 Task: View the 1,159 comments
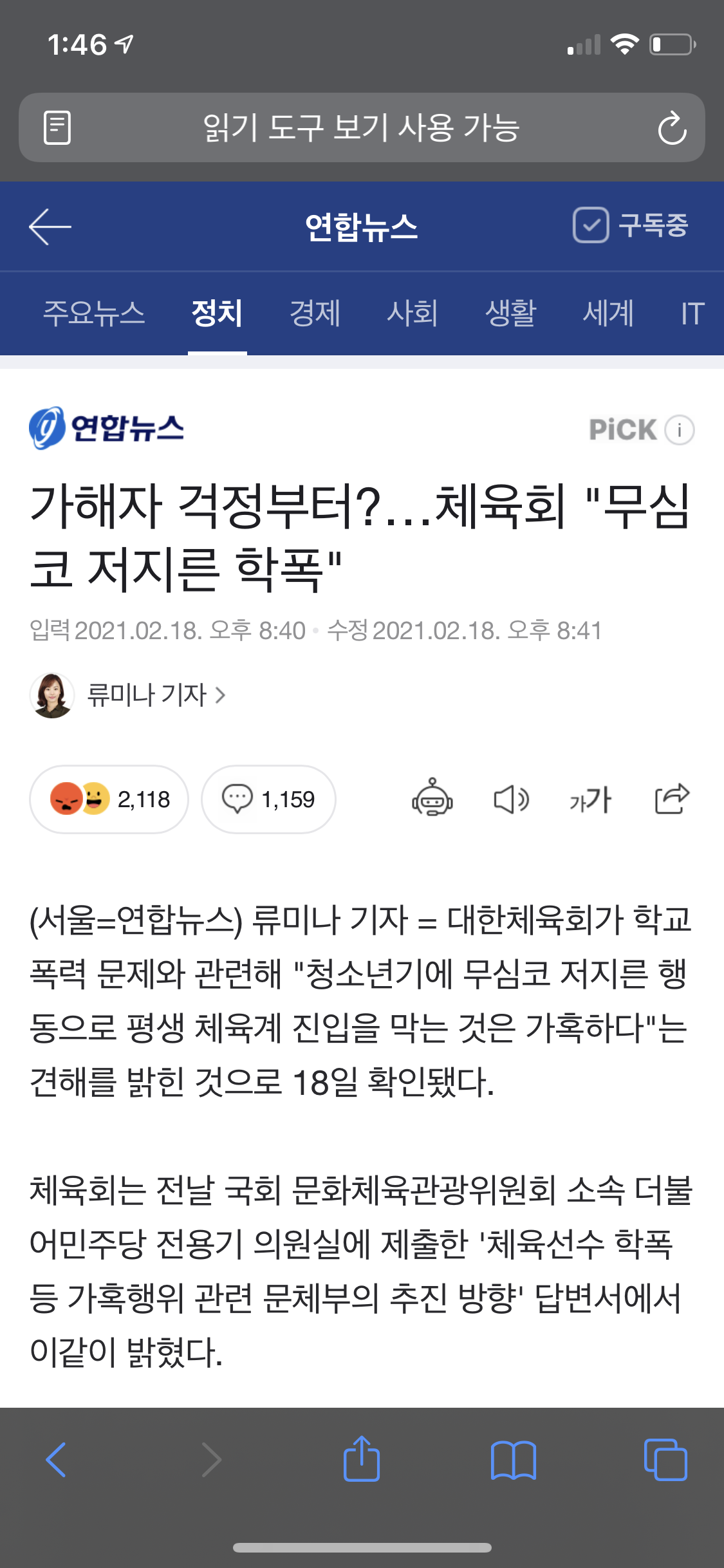click(268, 799)
